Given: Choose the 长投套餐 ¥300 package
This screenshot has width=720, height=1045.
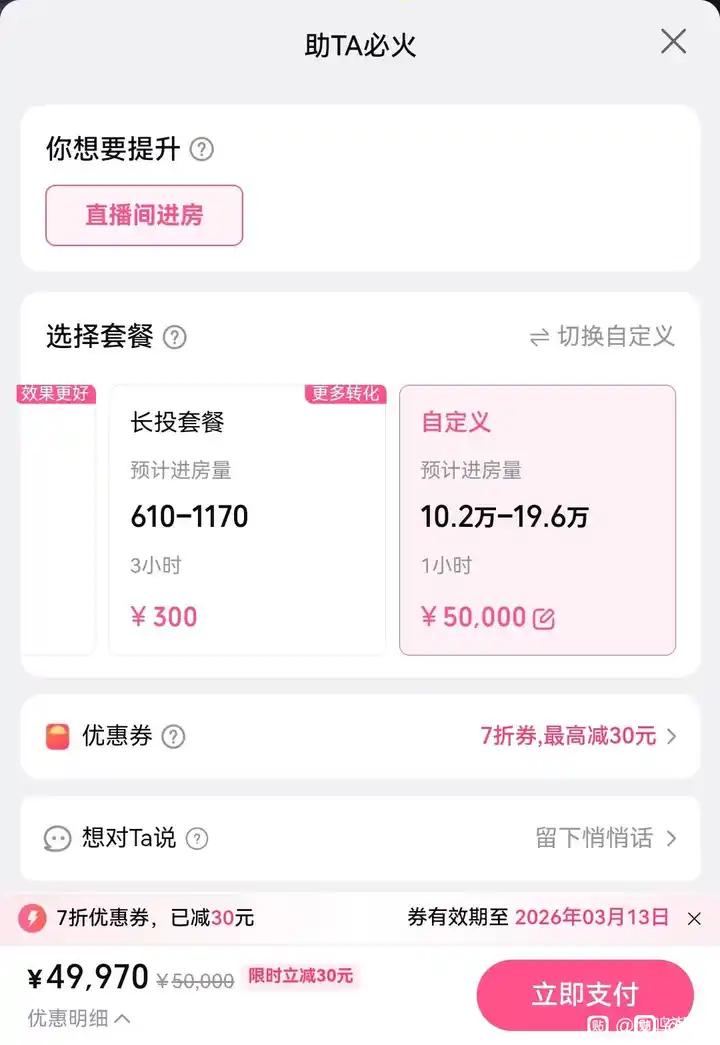Looking at the screenshot, I should tap(247, 520).
